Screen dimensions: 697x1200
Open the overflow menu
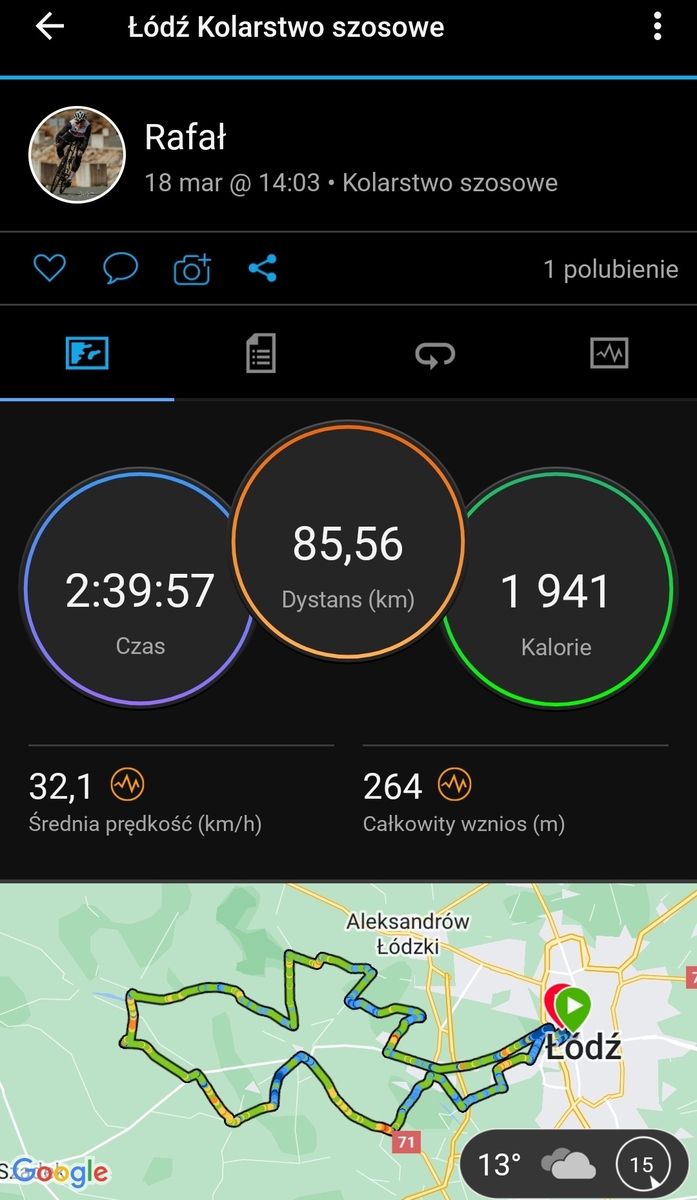click(x=657, y=27)
